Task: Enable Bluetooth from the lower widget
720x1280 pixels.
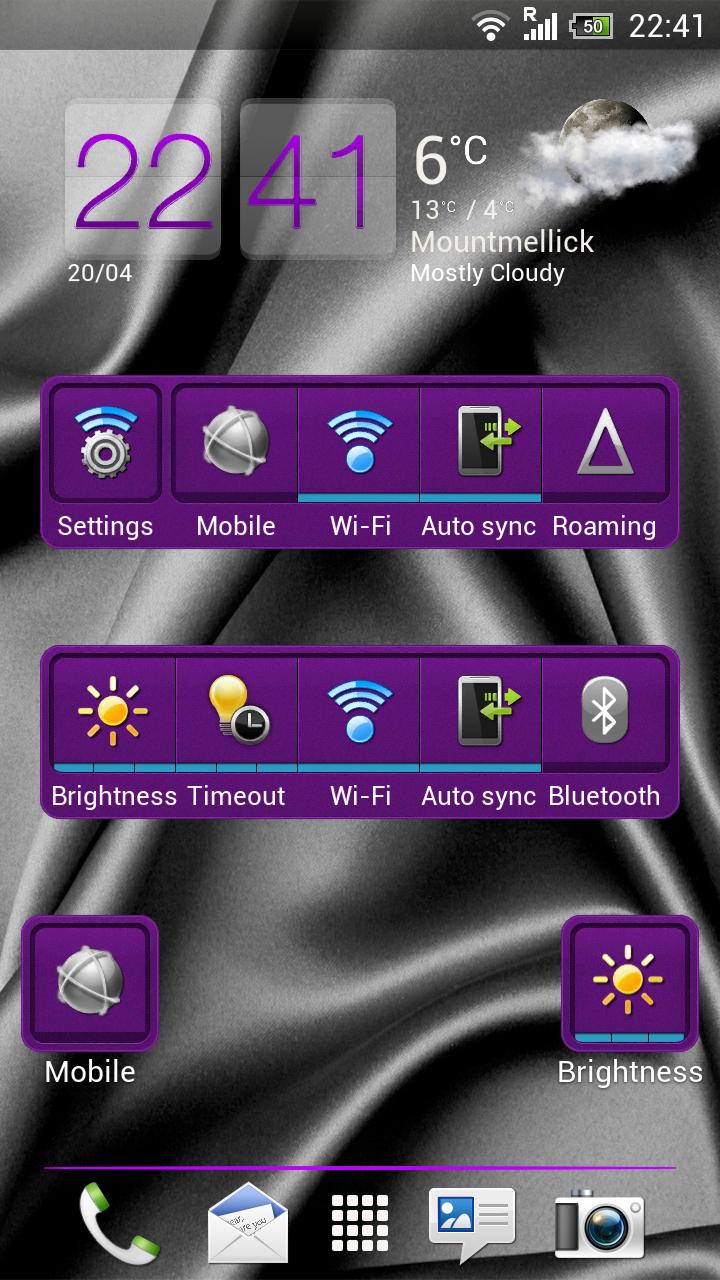Action: 604,712
